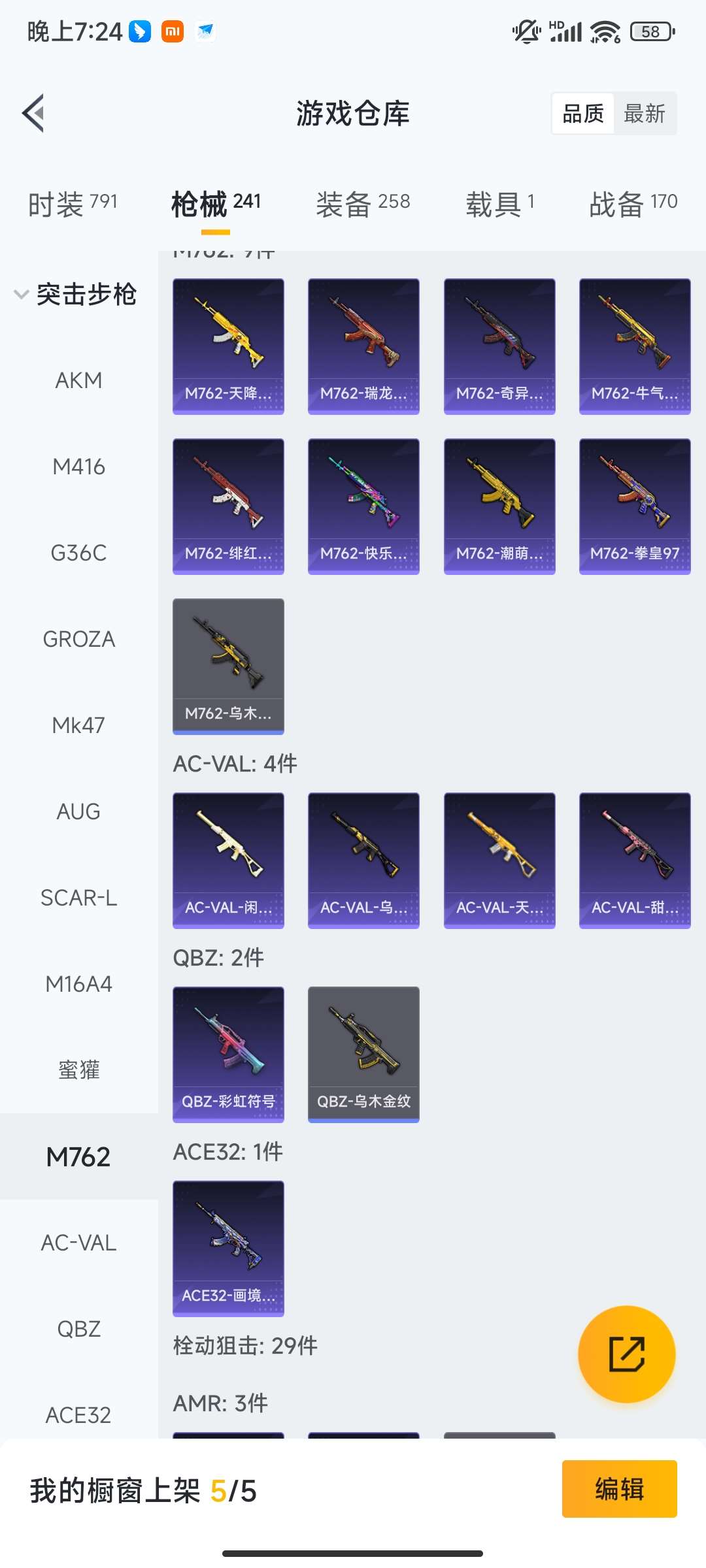Select QBZ in the side list
This screenshot has width=706, height=1568.
point(78,1329)
